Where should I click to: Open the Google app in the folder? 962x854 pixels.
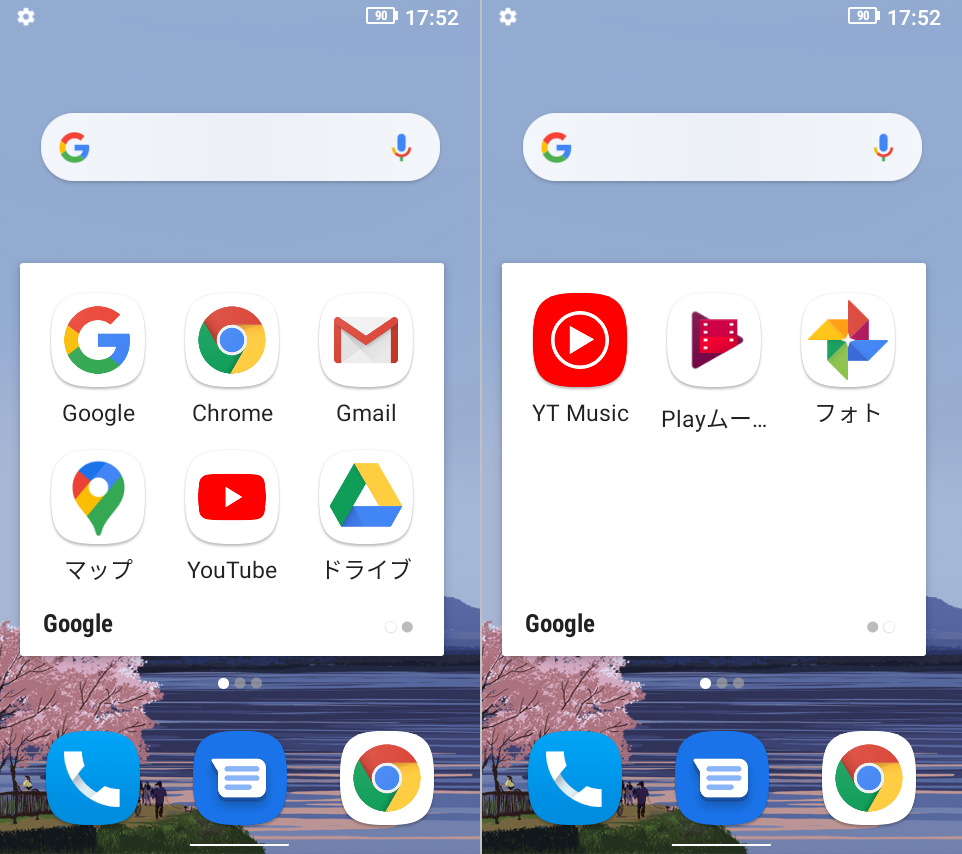[98, 341]
